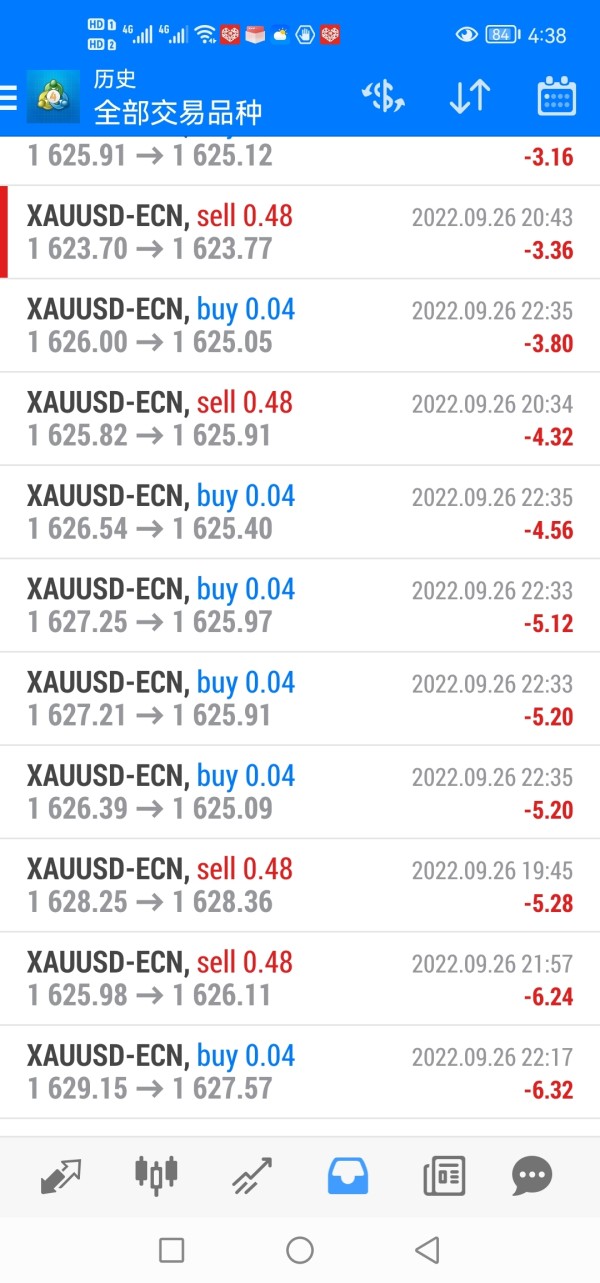Open the sort order options
The width and height of the screenshot is (600, 1283).
(x=469, y=97)
